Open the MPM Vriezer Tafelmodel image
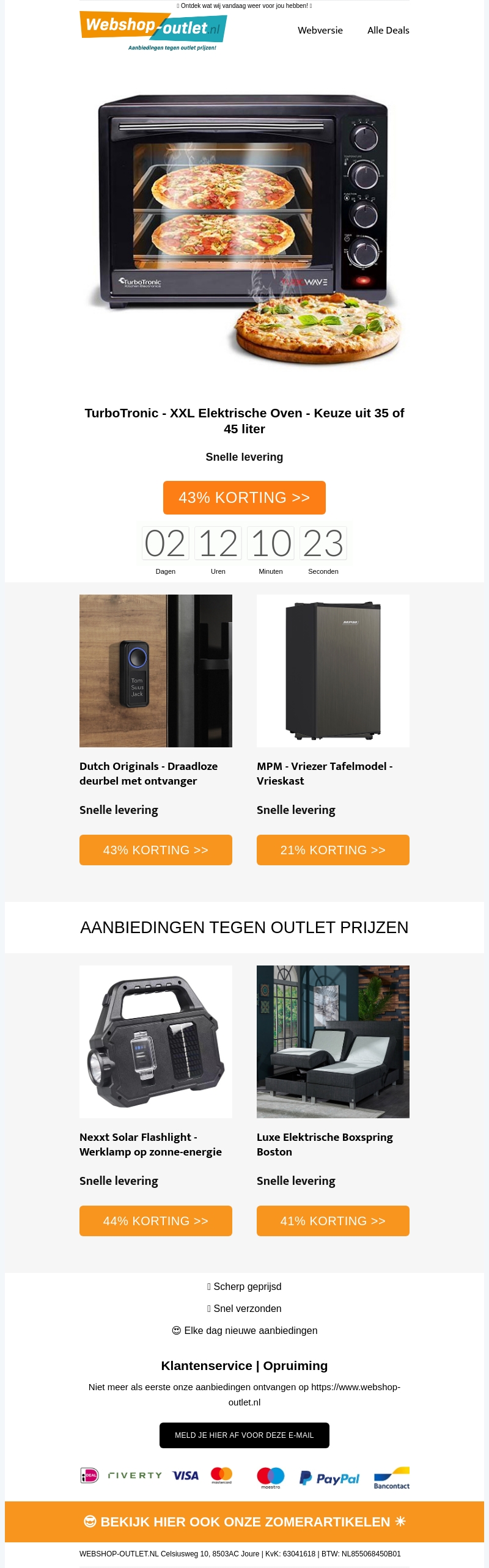 (333, 670)
